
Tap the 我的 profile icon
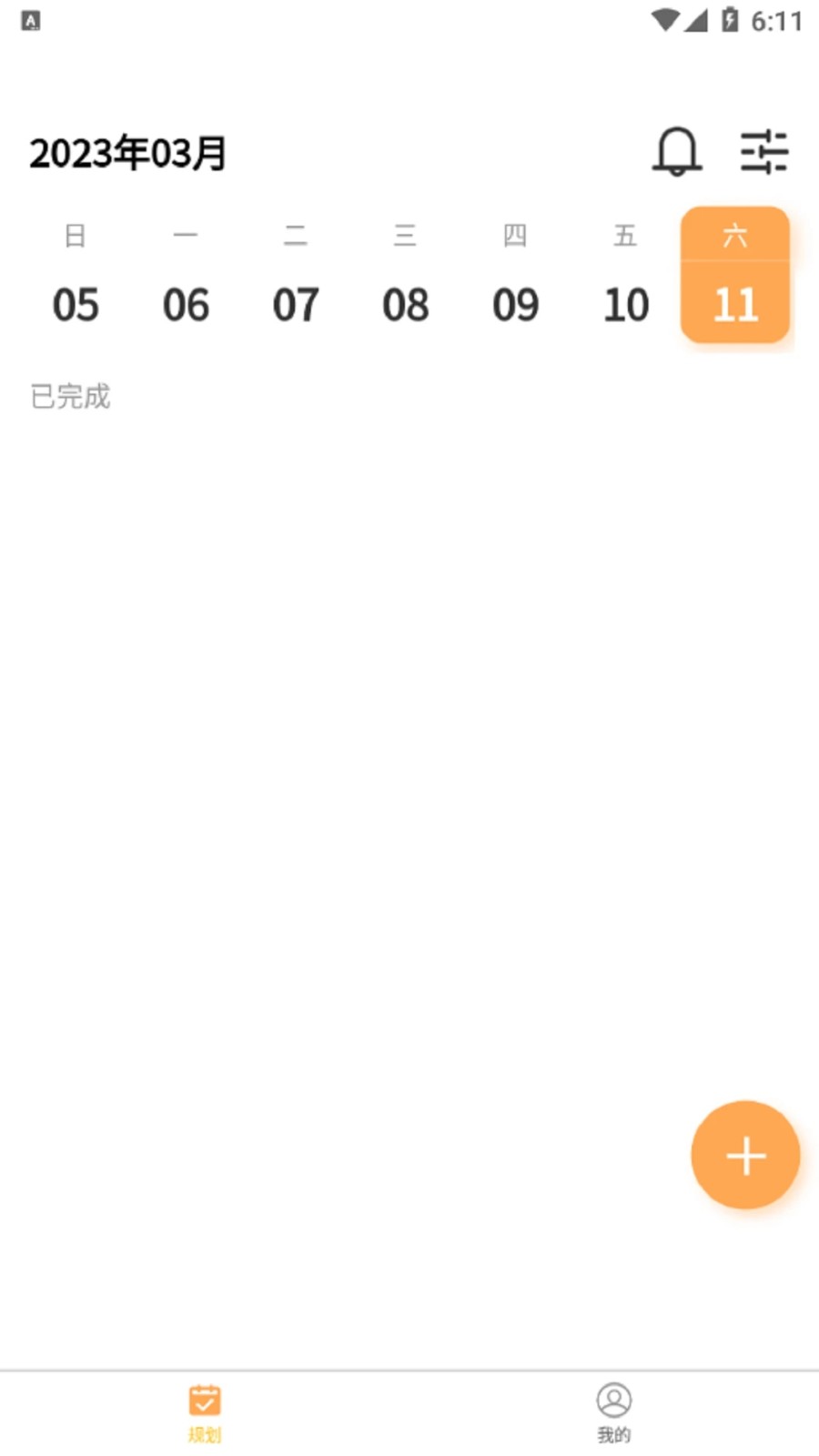click(x=613, y=1400)
